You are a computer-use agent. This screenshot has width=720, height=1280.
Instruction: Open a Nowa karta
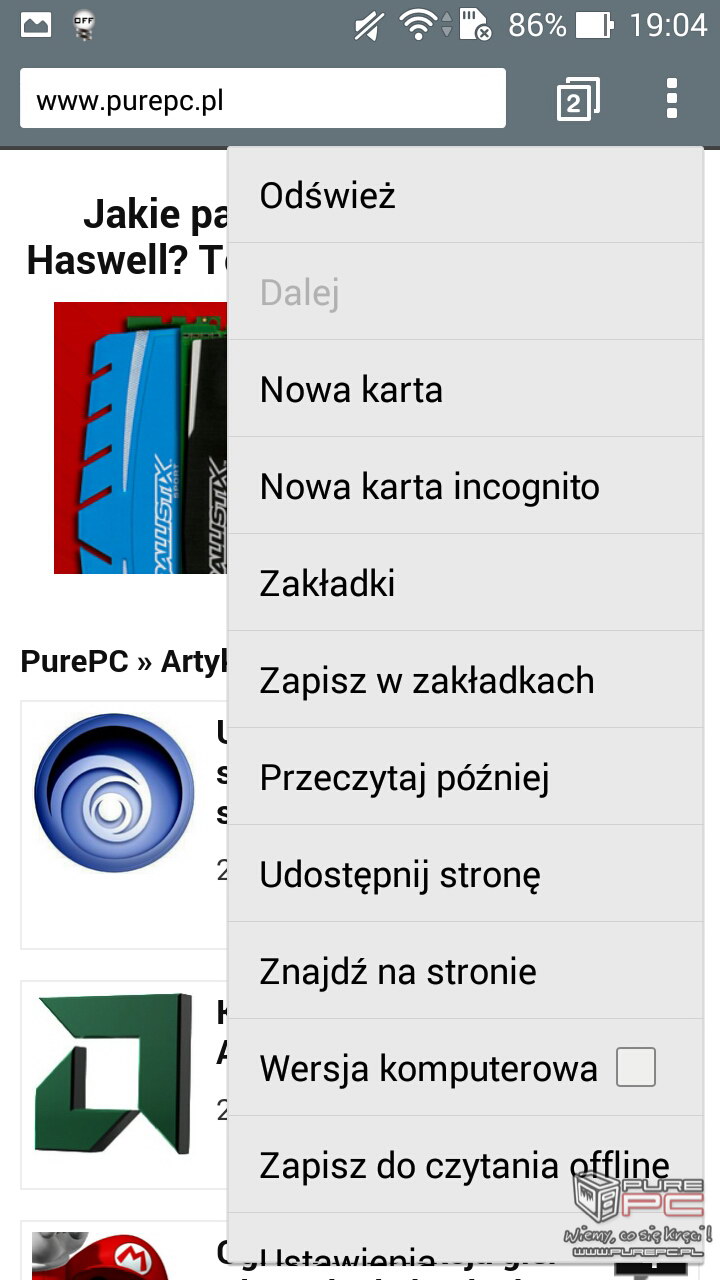coord(465,389)
